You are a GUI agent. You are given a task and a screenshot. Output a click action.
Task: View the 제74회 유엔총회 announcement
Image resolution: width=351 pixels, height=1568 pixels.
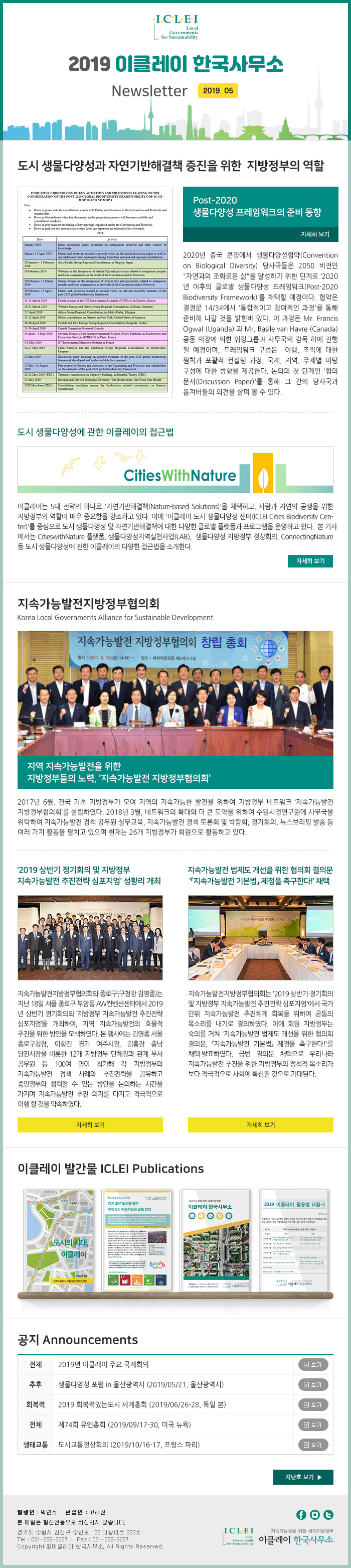313,1424
